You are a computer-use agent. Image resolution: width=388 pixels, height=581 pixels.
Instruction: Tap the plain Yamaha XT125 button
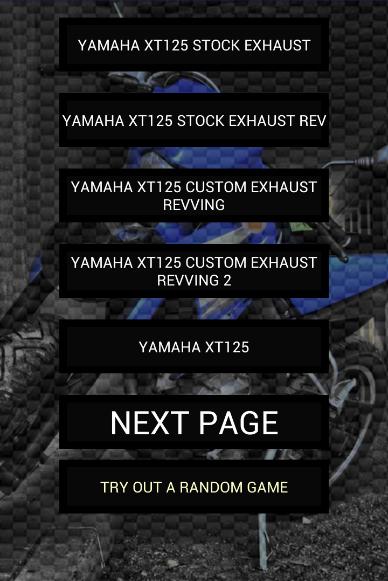pos(194,347)
